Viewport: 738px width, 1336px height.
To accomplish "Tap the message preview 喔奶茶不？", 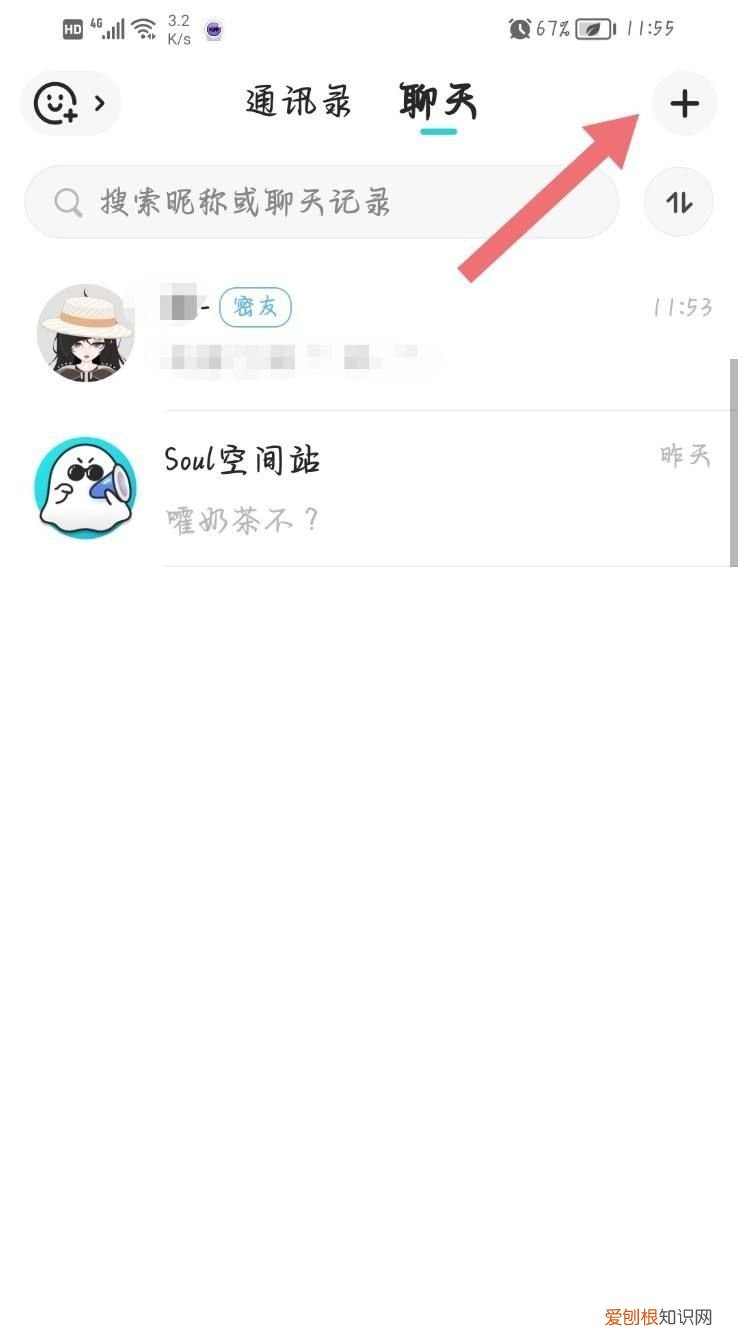I will [x=241, y=519].
